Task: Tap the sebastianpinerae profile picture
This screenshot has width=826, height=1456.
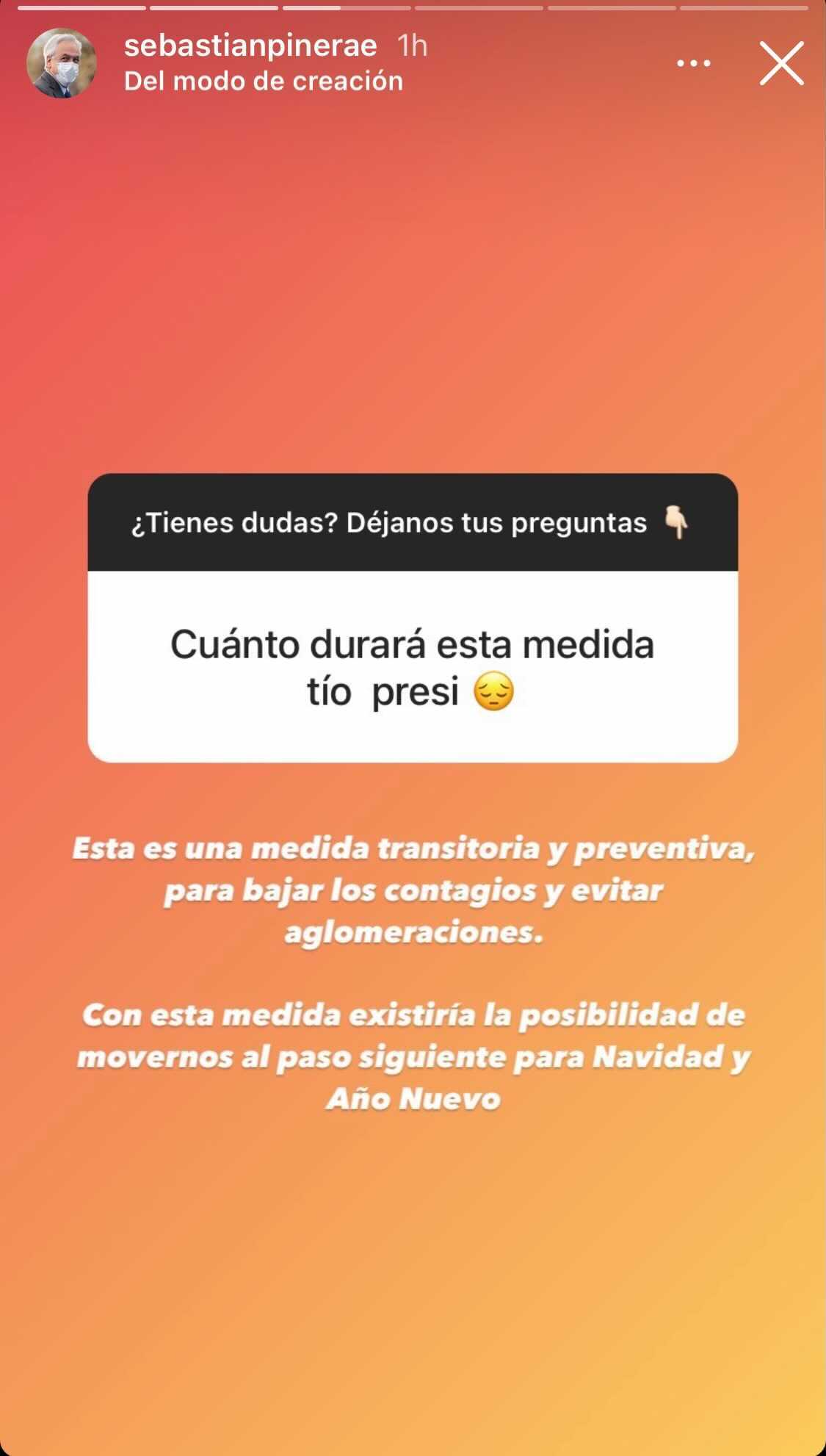Action: [x=62, y=63]
